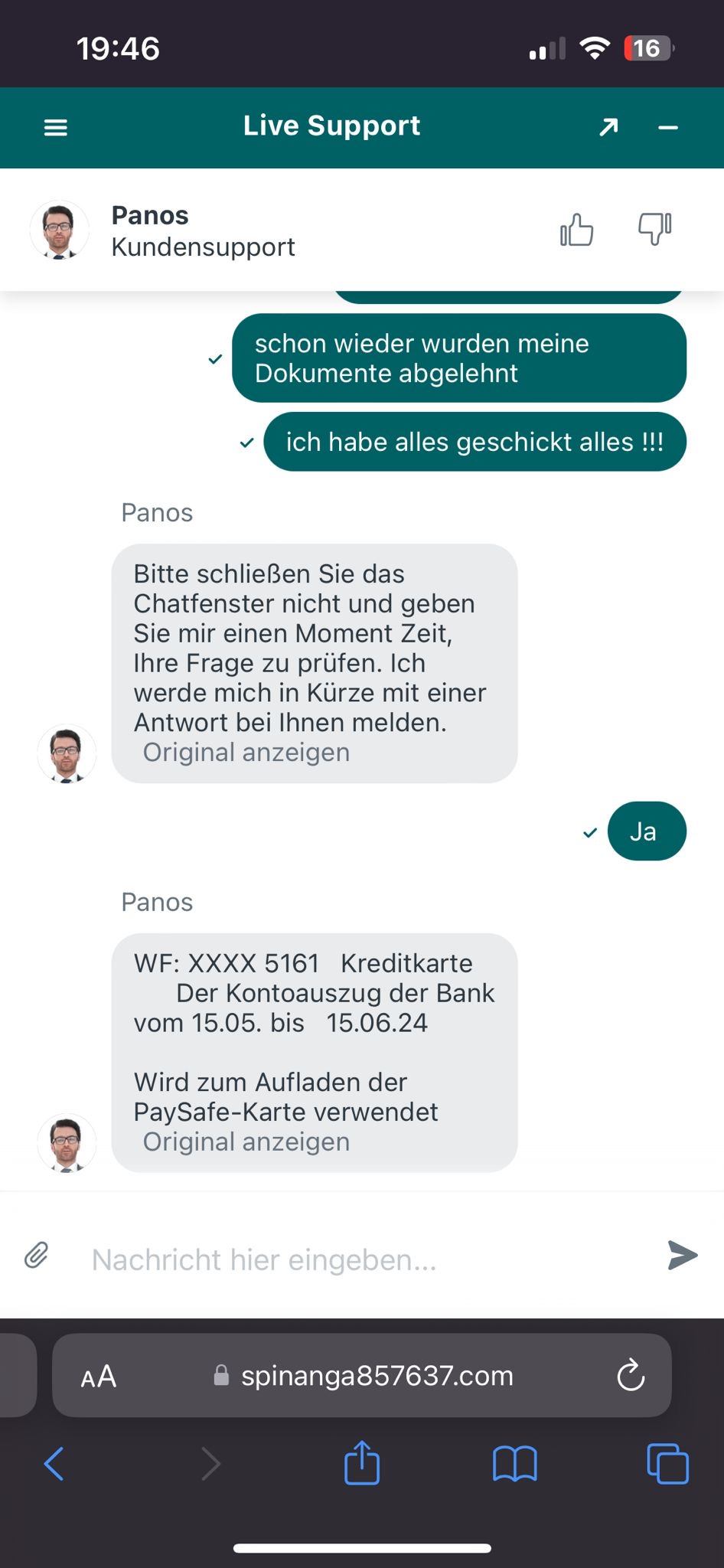Show original of the Chatfenster message
The image size is (724, 1568).
[x=246, y=753]
